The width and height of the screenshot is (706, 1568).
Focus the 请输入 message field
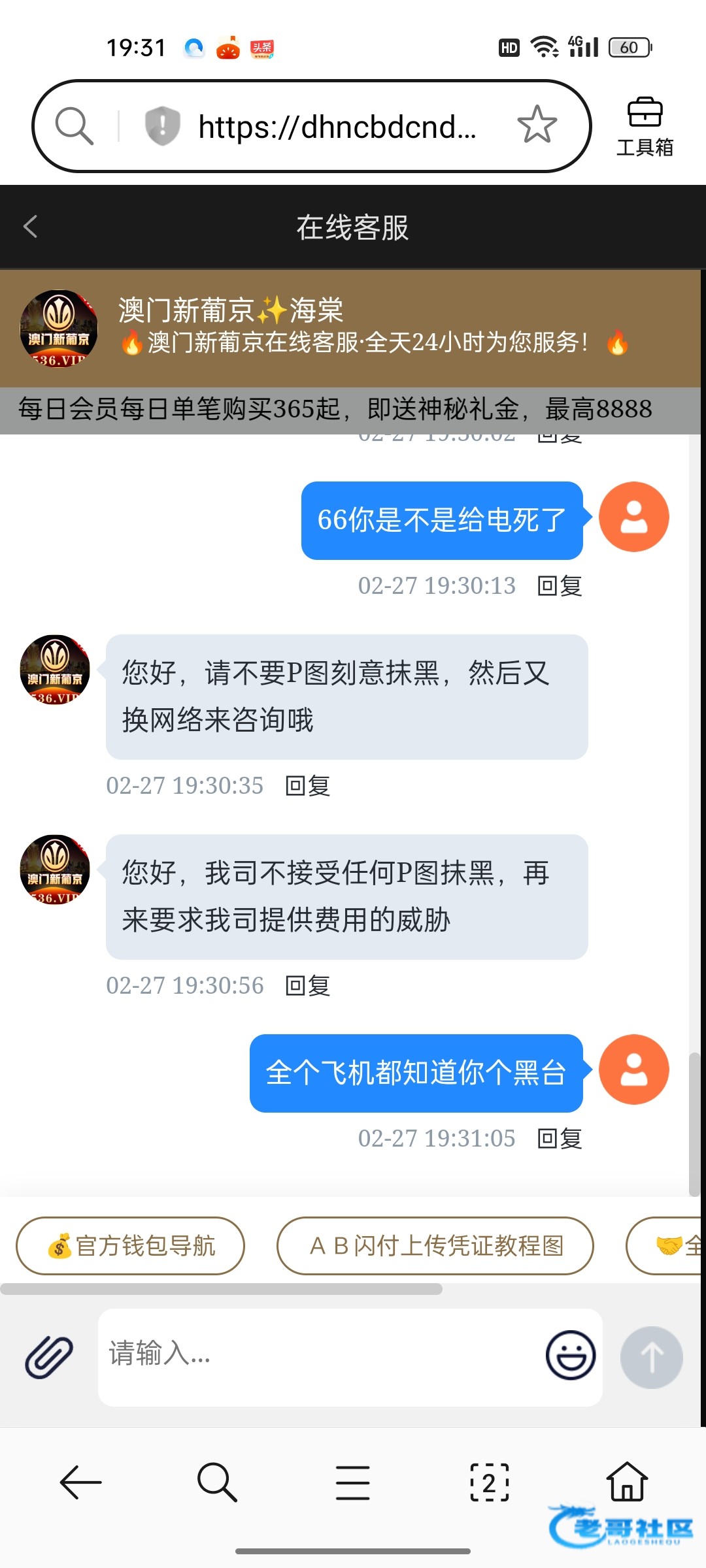click(320, 1356)
